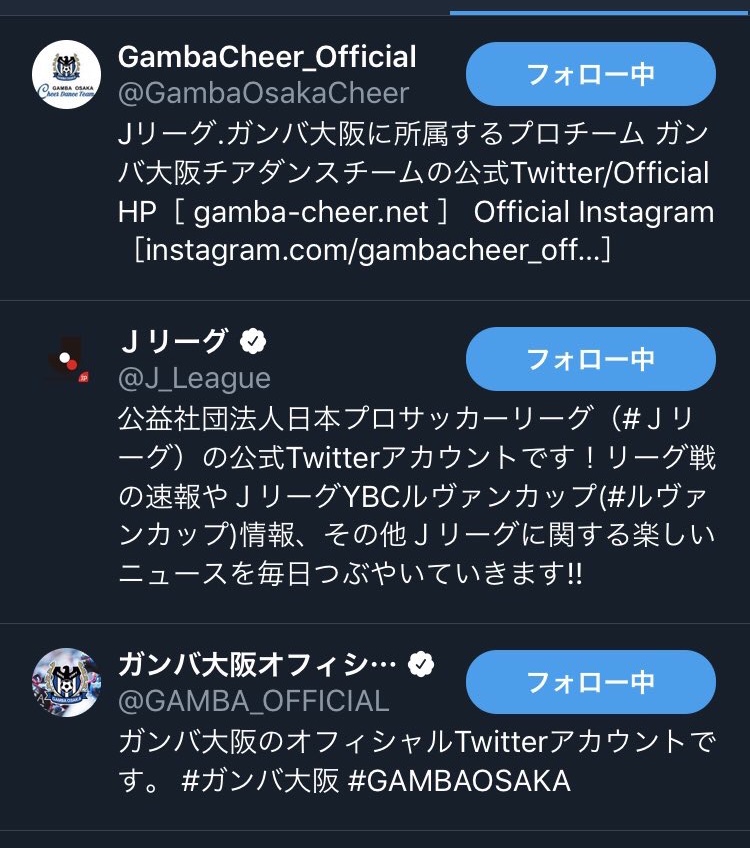Open the Jリーグ account avatar
This screenshot has height=848, width=750.
(66, 361)
